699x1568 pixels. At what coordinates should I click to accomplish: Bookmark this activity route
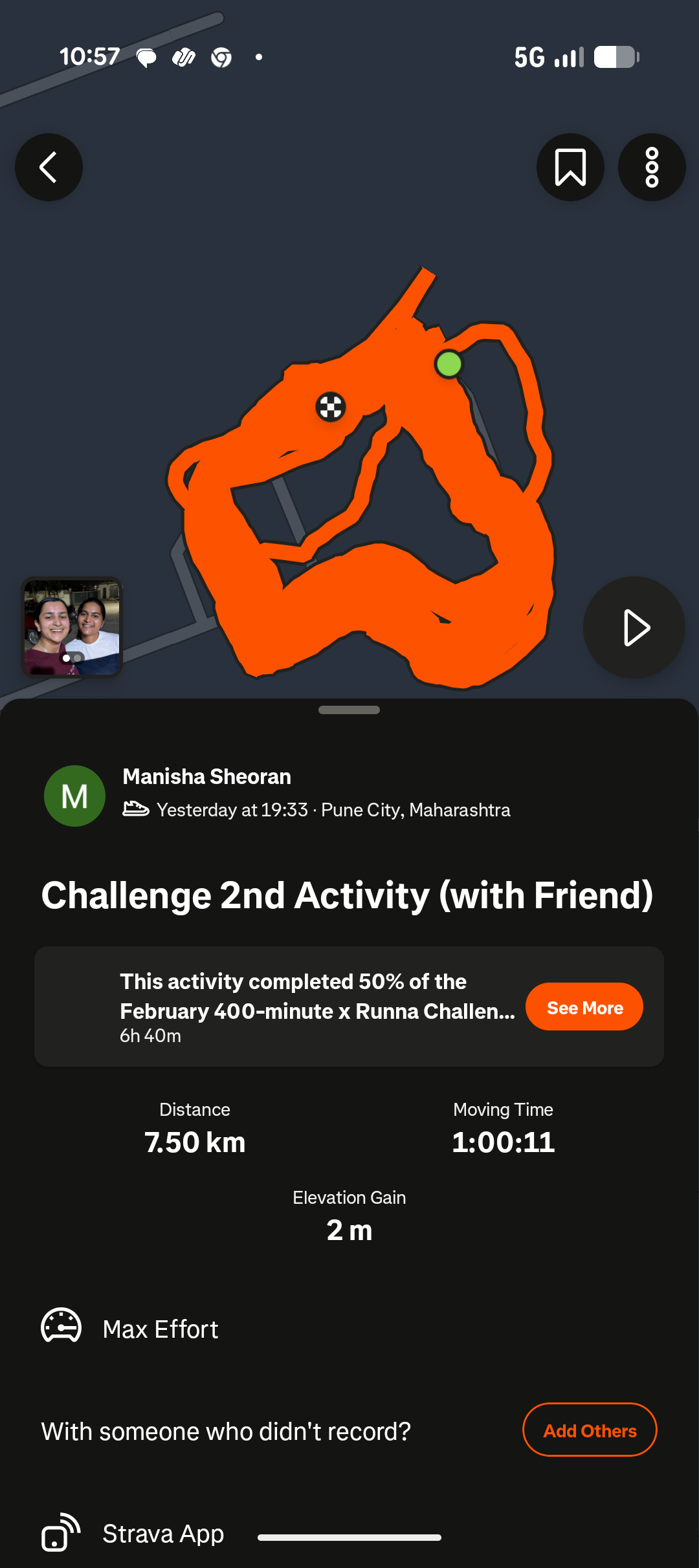[570, 168]
